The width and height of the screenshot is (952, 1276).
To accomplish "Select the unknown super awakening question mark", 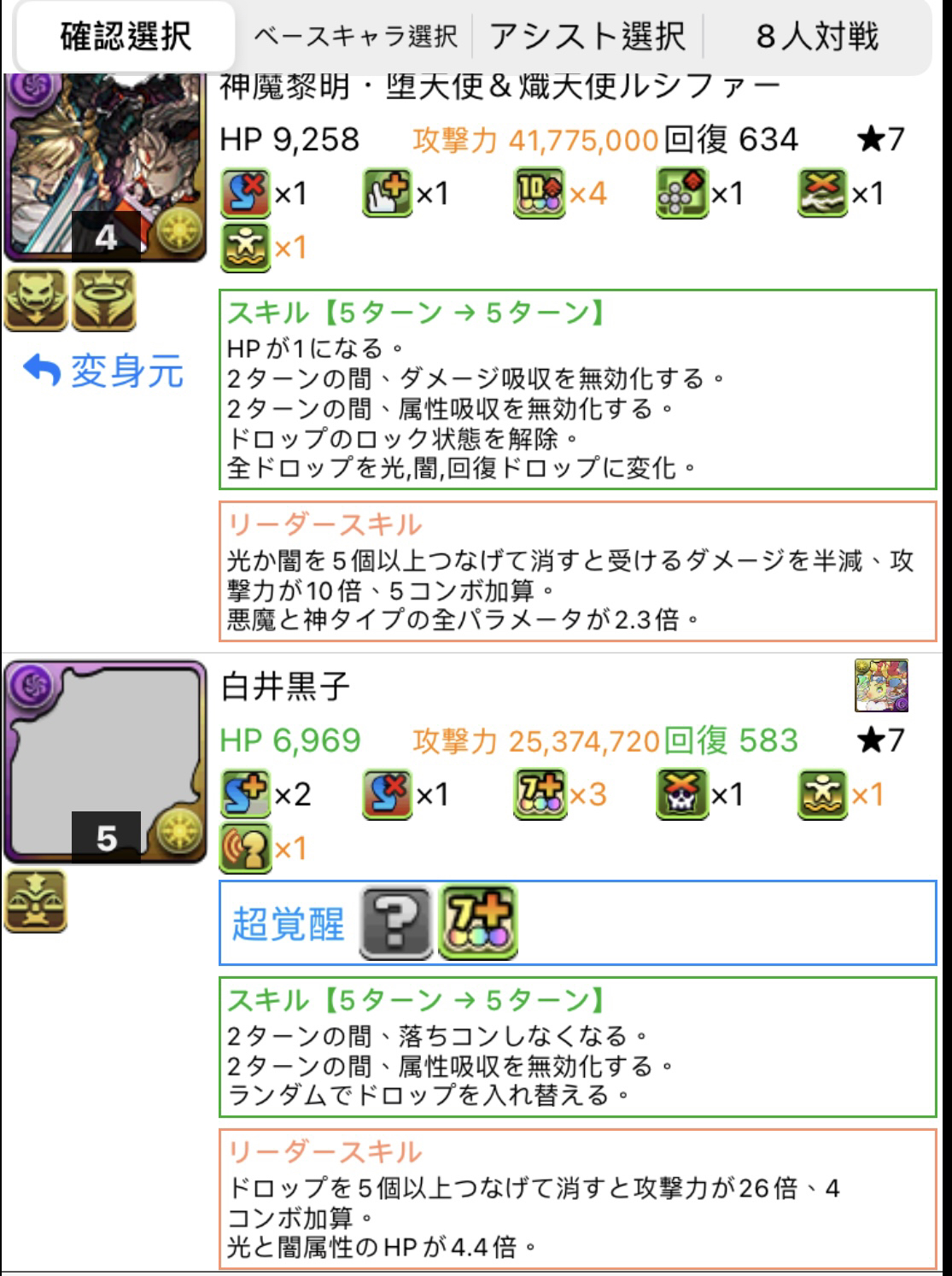I will coord(394,922).
